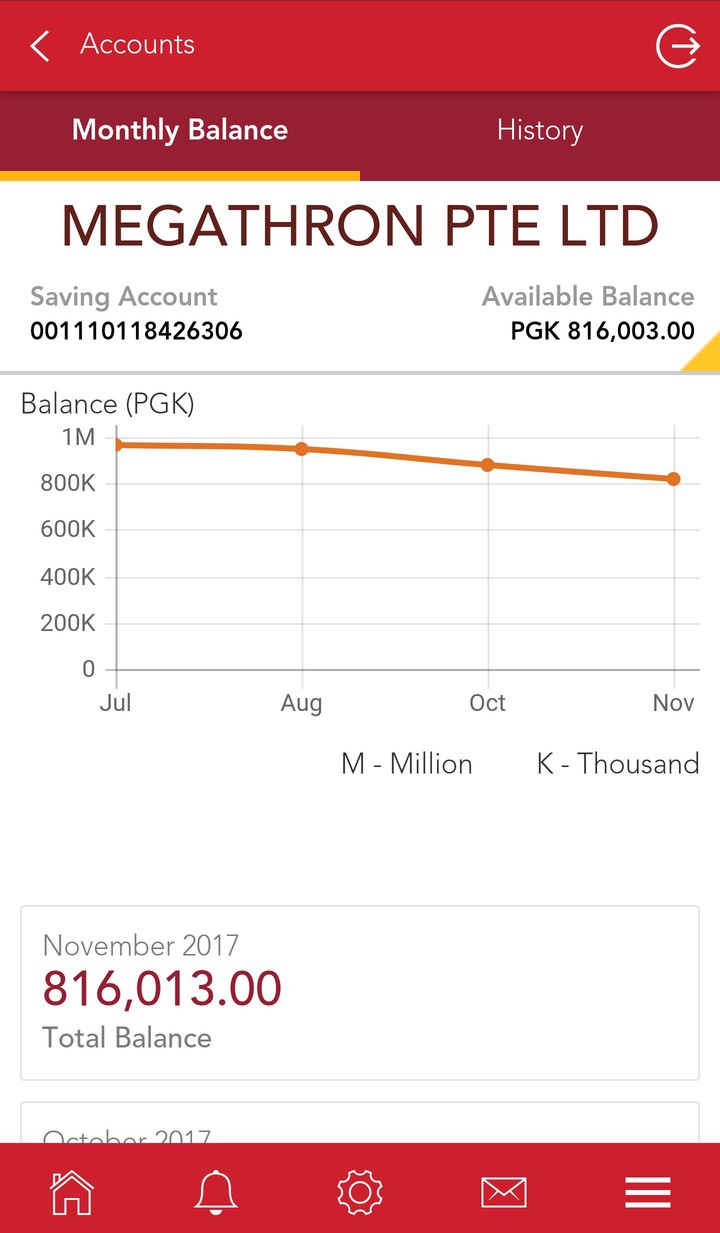Select the November 2017 balance card

click(x=360, y=992)
